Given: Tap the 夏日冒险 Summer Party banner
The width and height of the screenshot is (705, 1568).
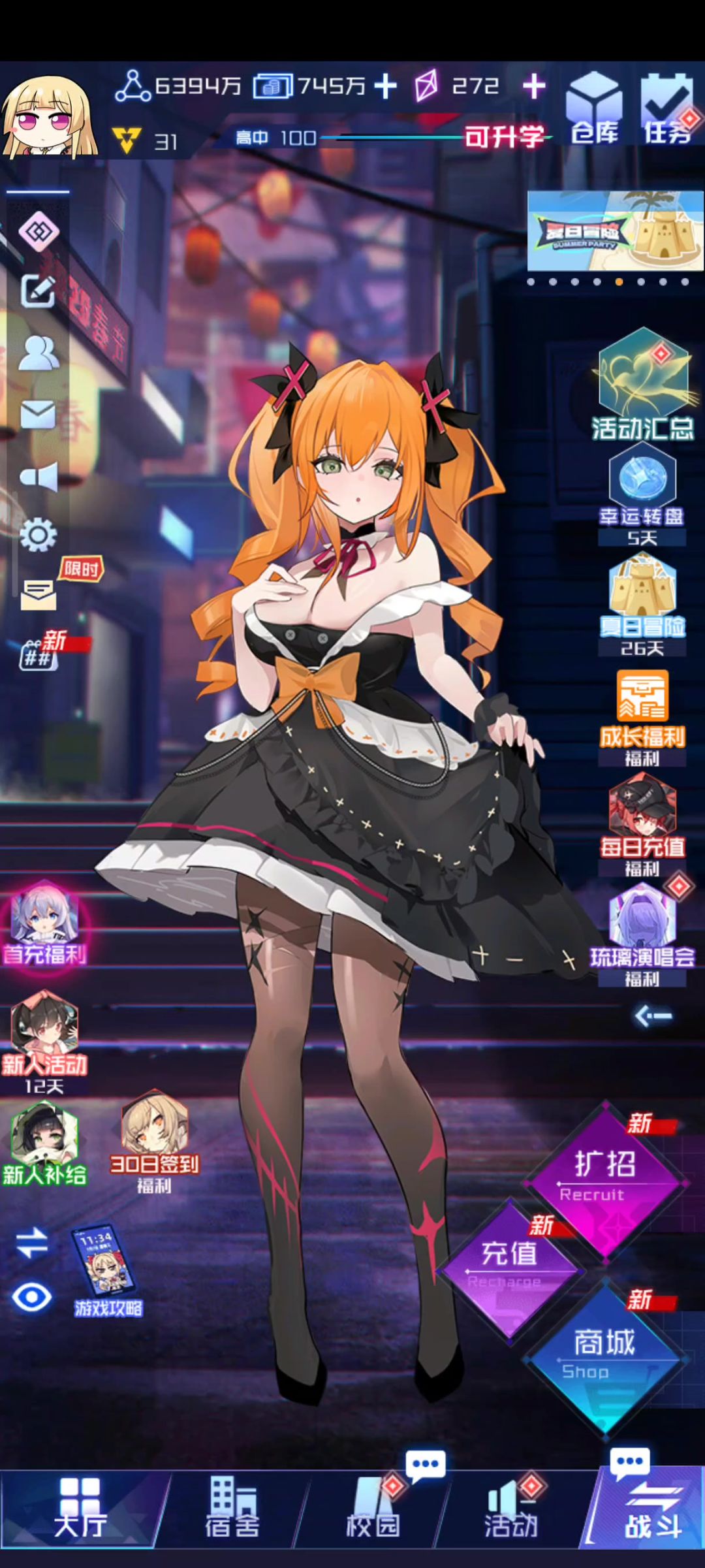Looking at the screenshot, I should click(x=615, y=231).
